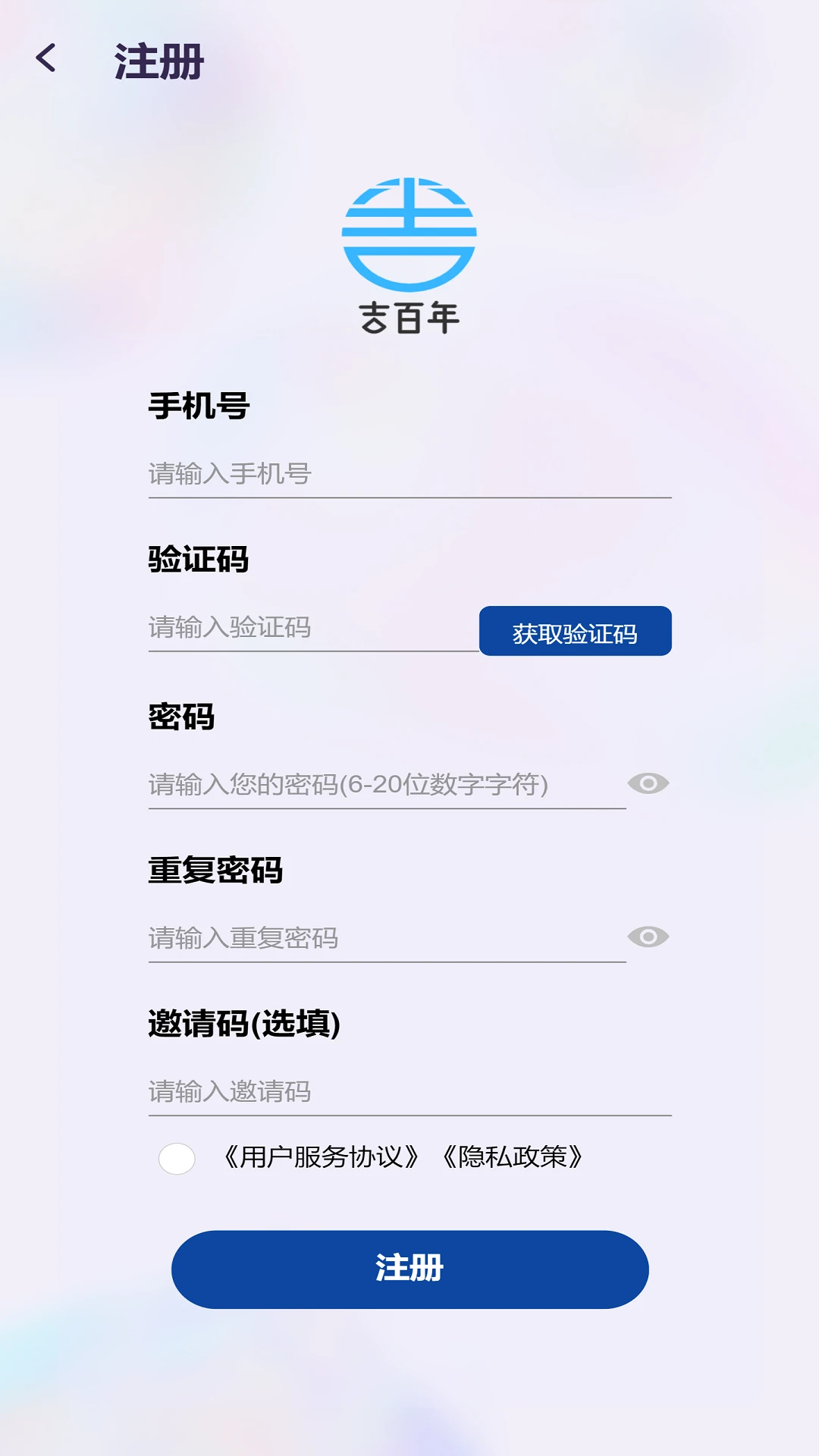Screen dimensions: 819x1456
Task: Click the 吉百年 app logo
Action: [409, 250]
